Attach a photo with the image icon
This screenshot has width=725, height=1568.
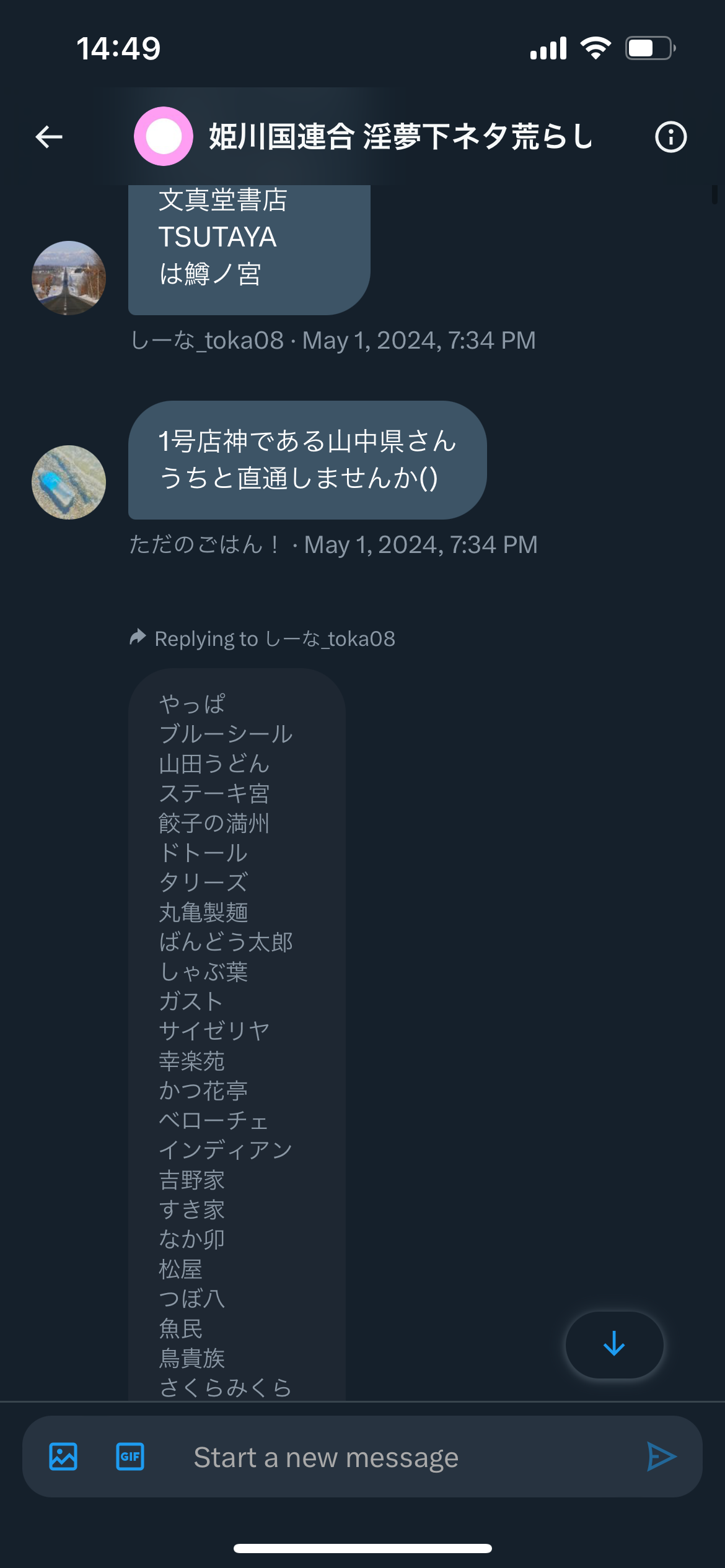pyautogui.click(x=63, y=1457)
